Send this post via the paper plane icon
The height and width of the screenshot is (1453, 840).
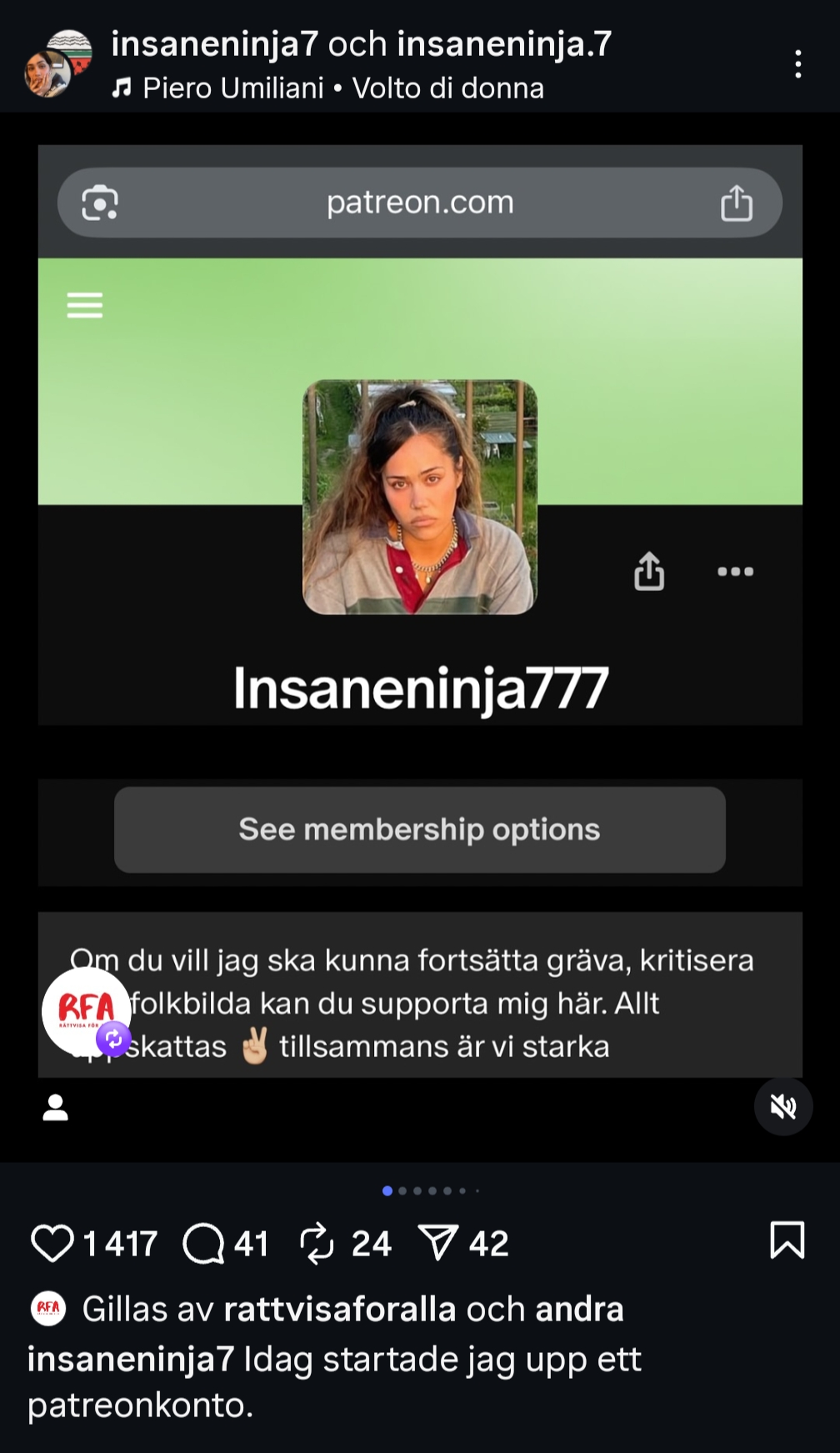click(x=439, y=1243)
